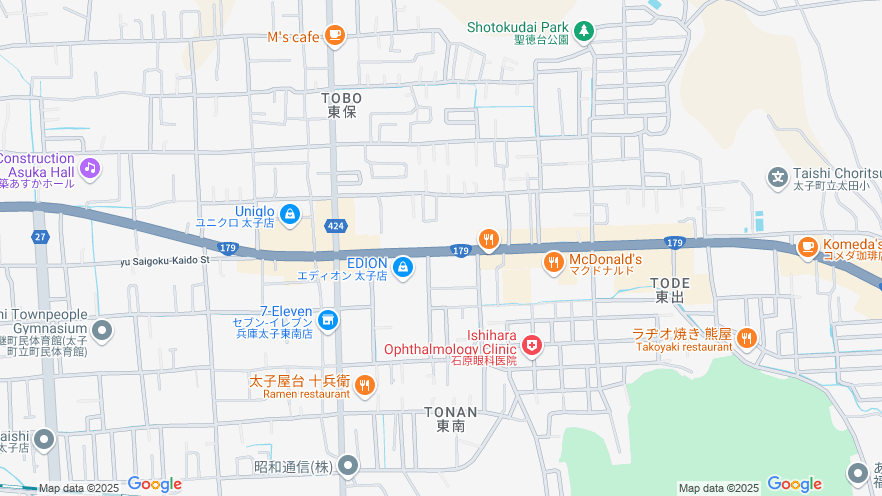Open the McDonald's map marker

tap(553, 263)
